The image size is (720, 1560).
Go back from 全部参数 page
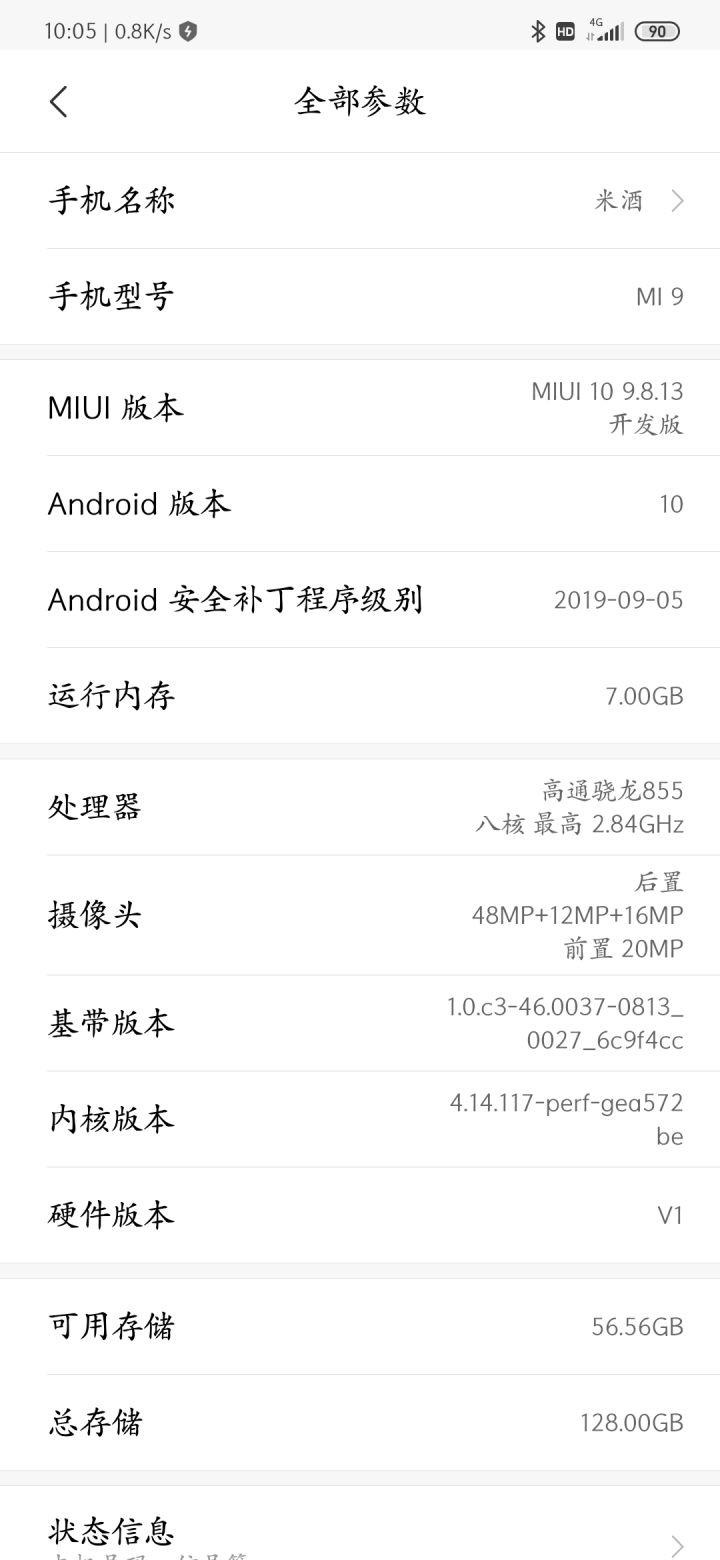(x=58, y=101)
